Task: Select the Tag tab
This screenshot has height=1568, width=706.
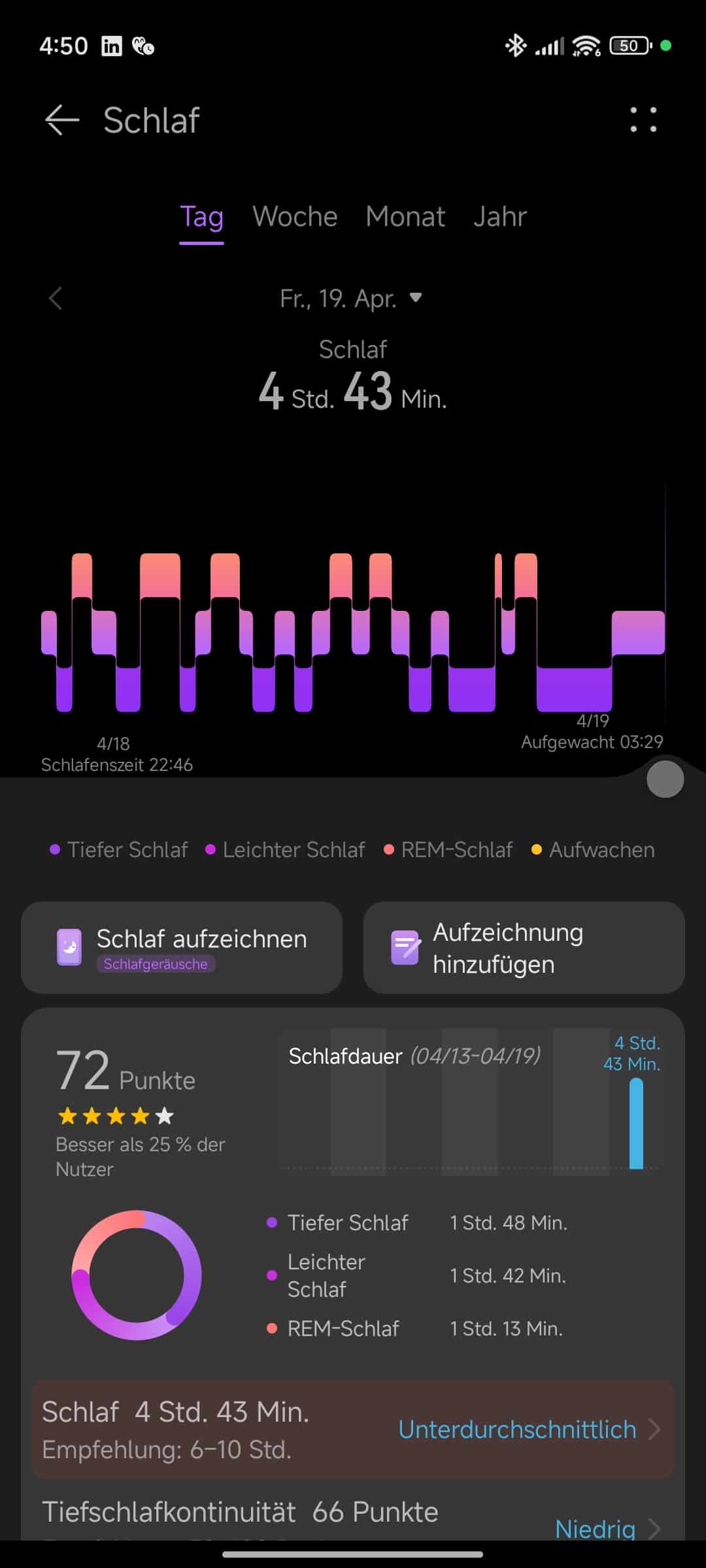Action: point(201,217)
